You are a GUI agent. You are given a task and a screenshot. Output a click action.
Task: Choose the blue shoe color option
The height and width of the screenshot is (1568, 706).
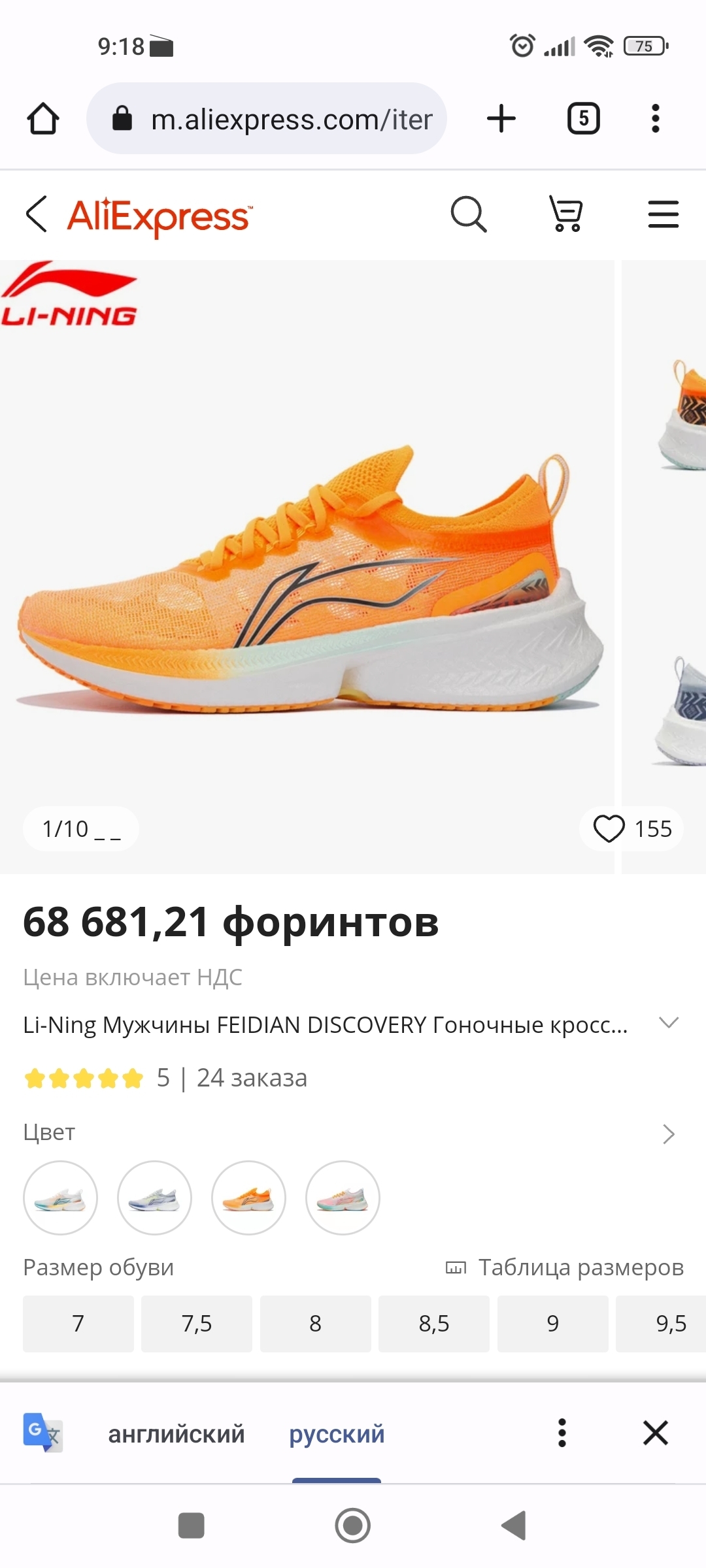pyautogui.click(x=154, y=1198)
